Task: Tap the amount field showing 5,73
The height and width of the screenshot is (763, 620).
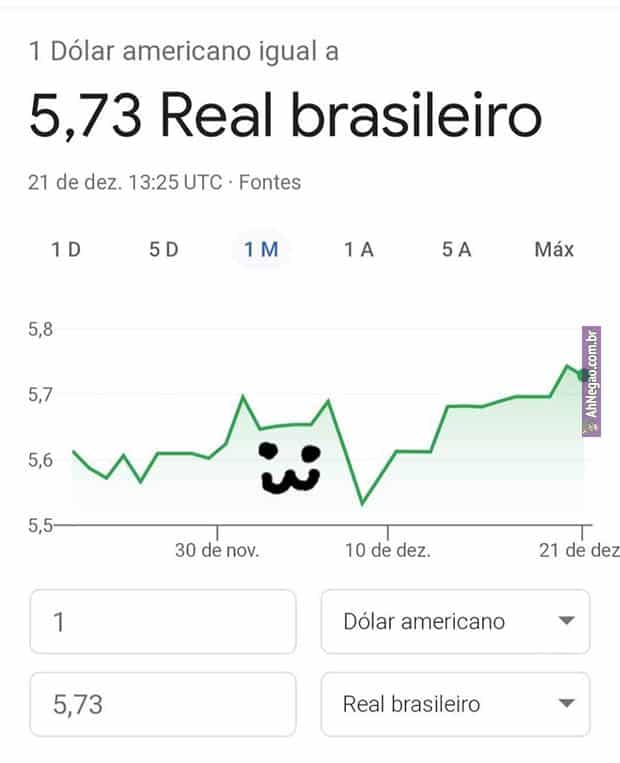Action: 163,704
